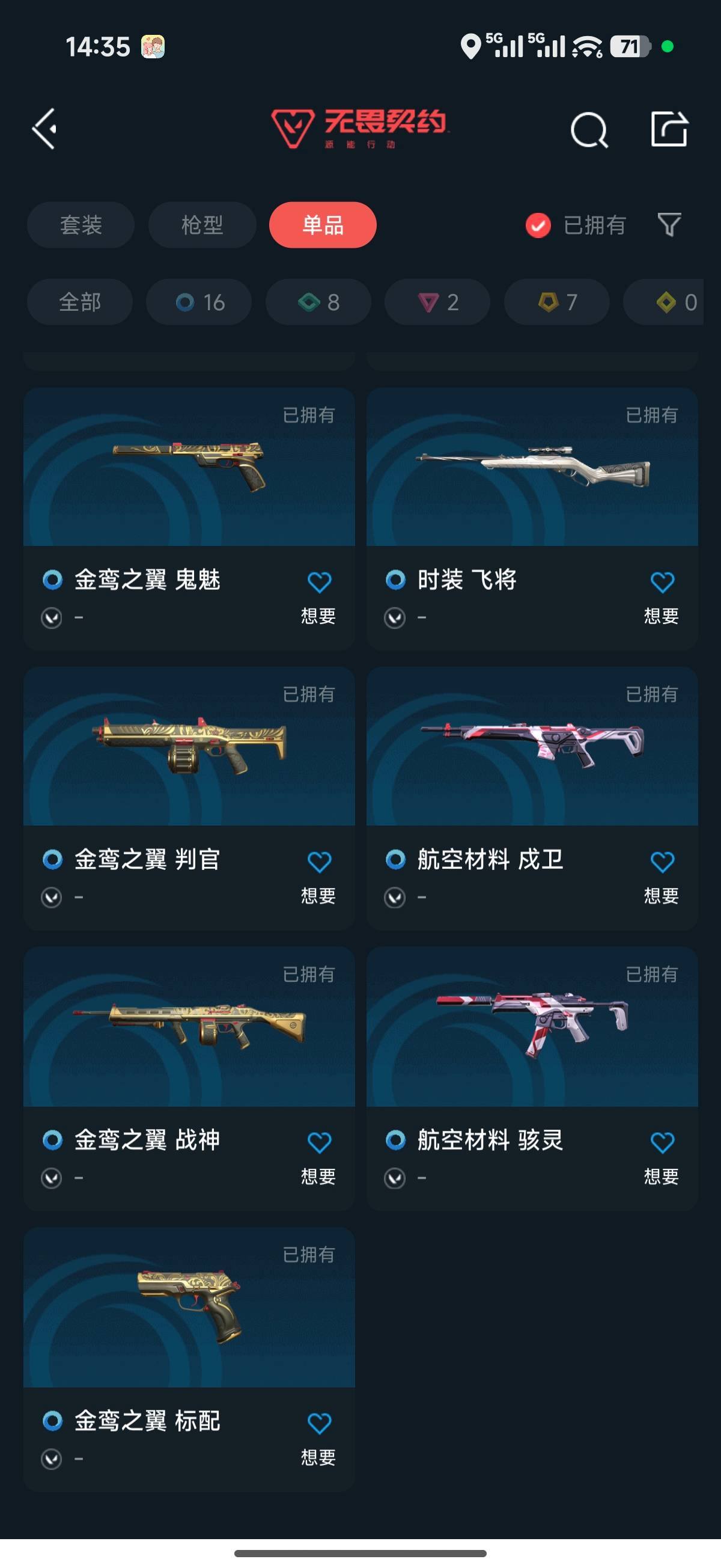Select the green rarity filter showing 8
The image size is (721, 1568).
tap(317, 302)
